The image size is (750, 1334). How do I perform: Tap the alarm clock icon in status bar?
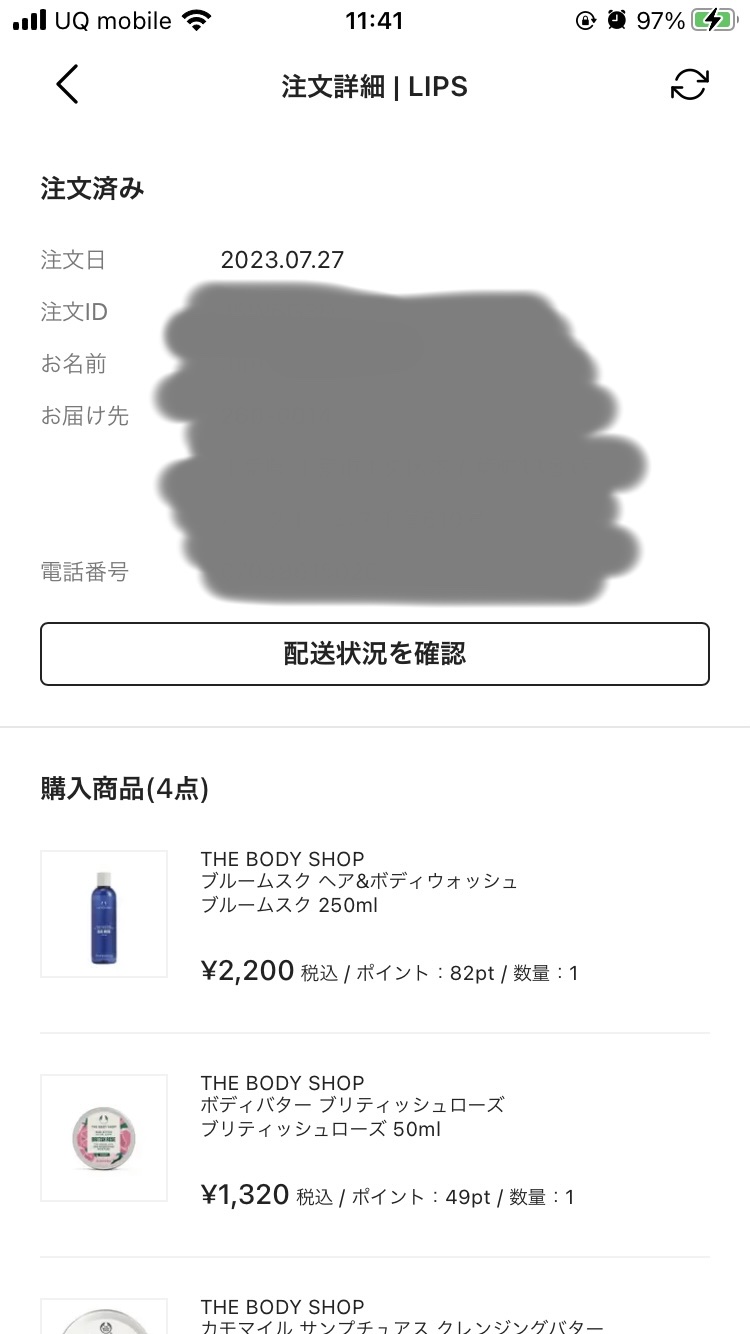coord(620,19)
